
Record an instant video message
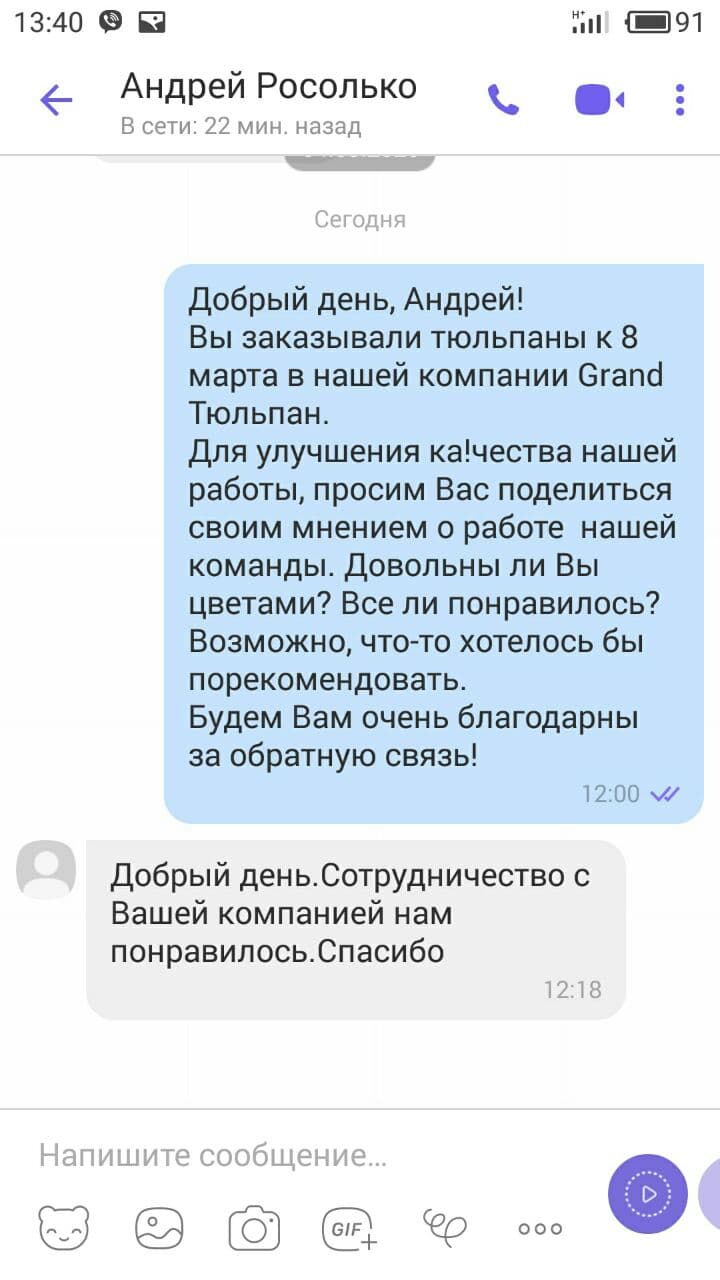pos(647,1193)
